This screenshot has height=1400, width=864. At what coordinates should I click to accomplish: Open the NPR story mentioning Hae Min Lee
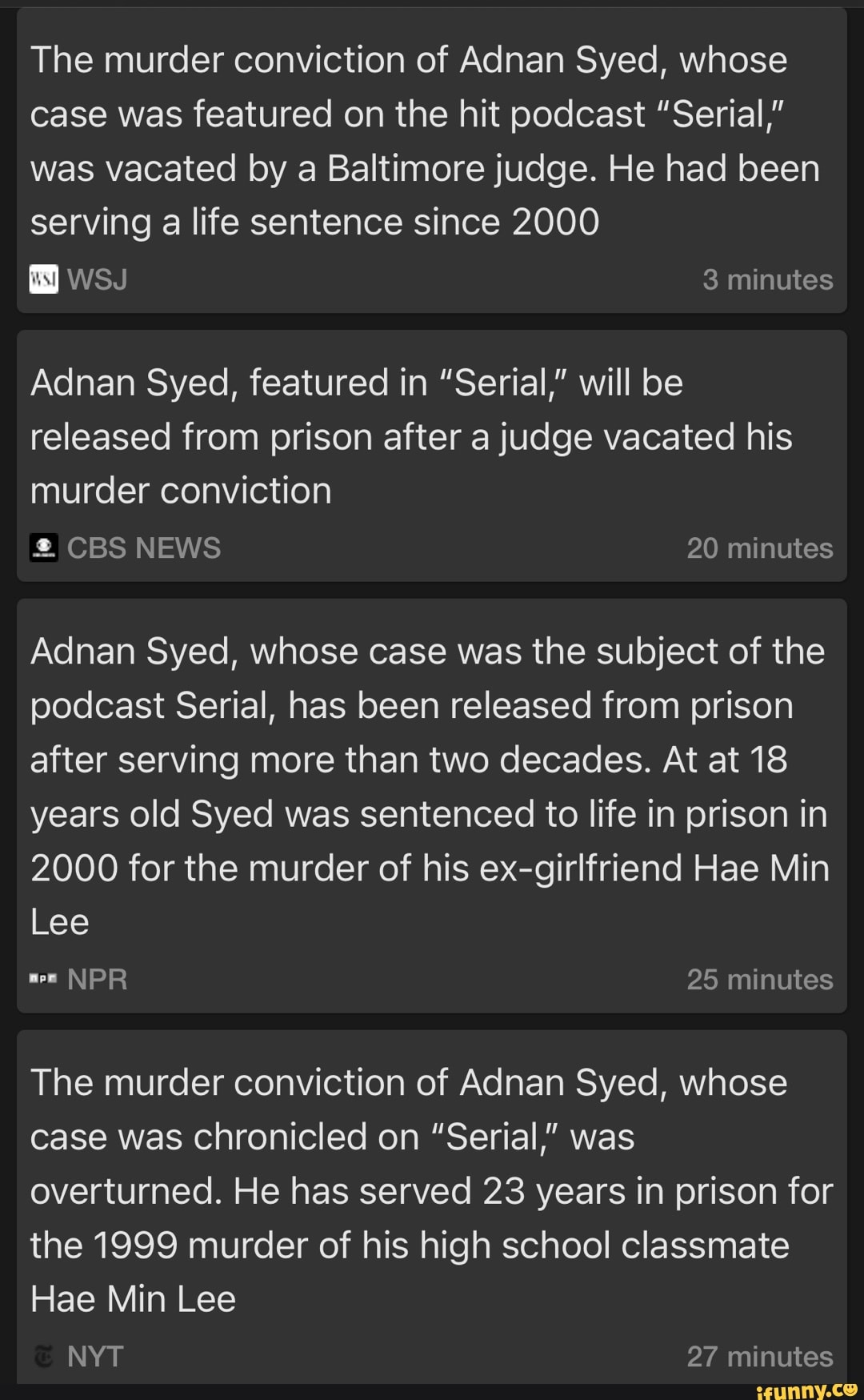coord(432,800)
